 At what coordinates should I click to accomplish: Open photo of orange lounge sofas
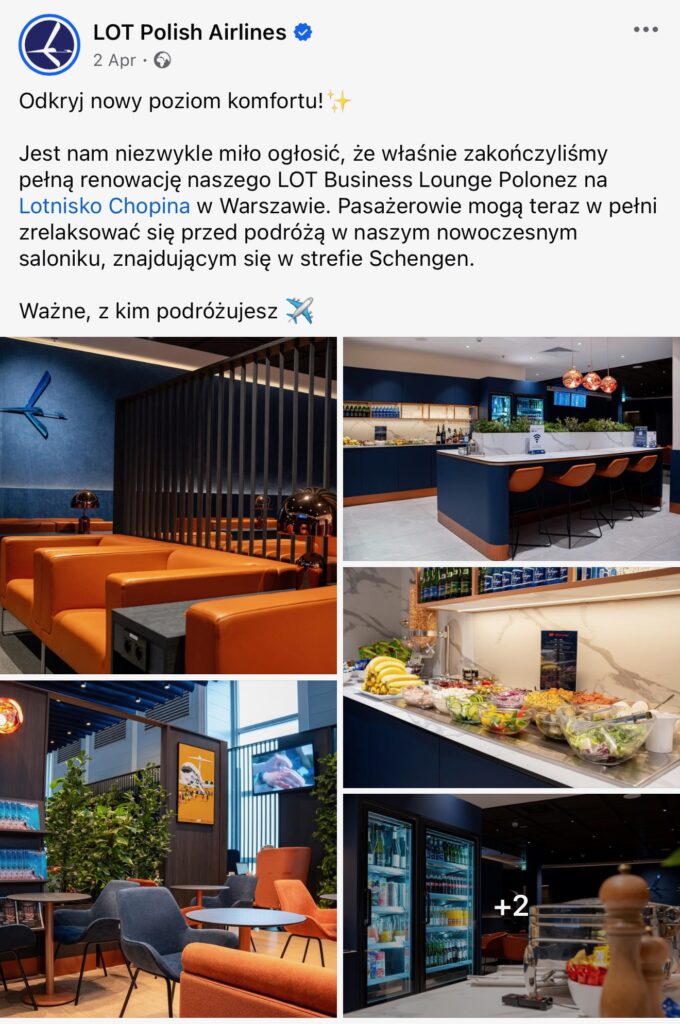coord(168,505)
